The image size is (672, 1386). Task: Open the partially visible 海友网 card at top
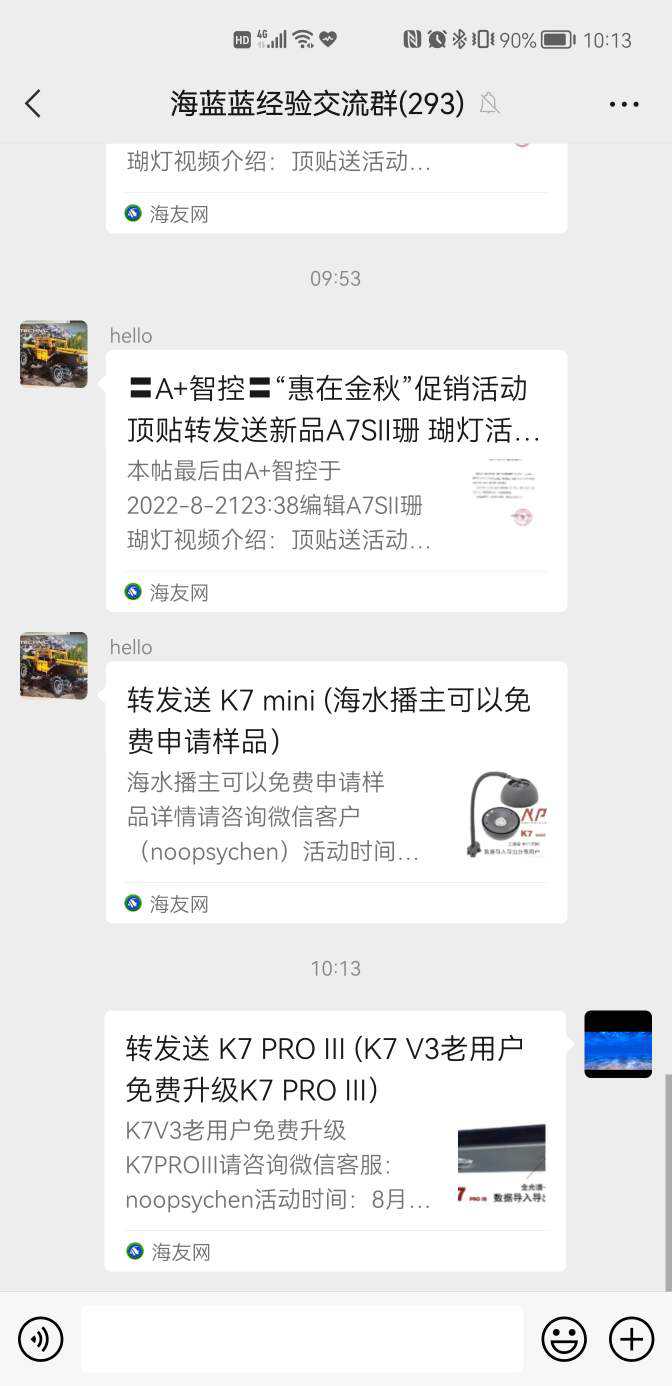point(336,187)
